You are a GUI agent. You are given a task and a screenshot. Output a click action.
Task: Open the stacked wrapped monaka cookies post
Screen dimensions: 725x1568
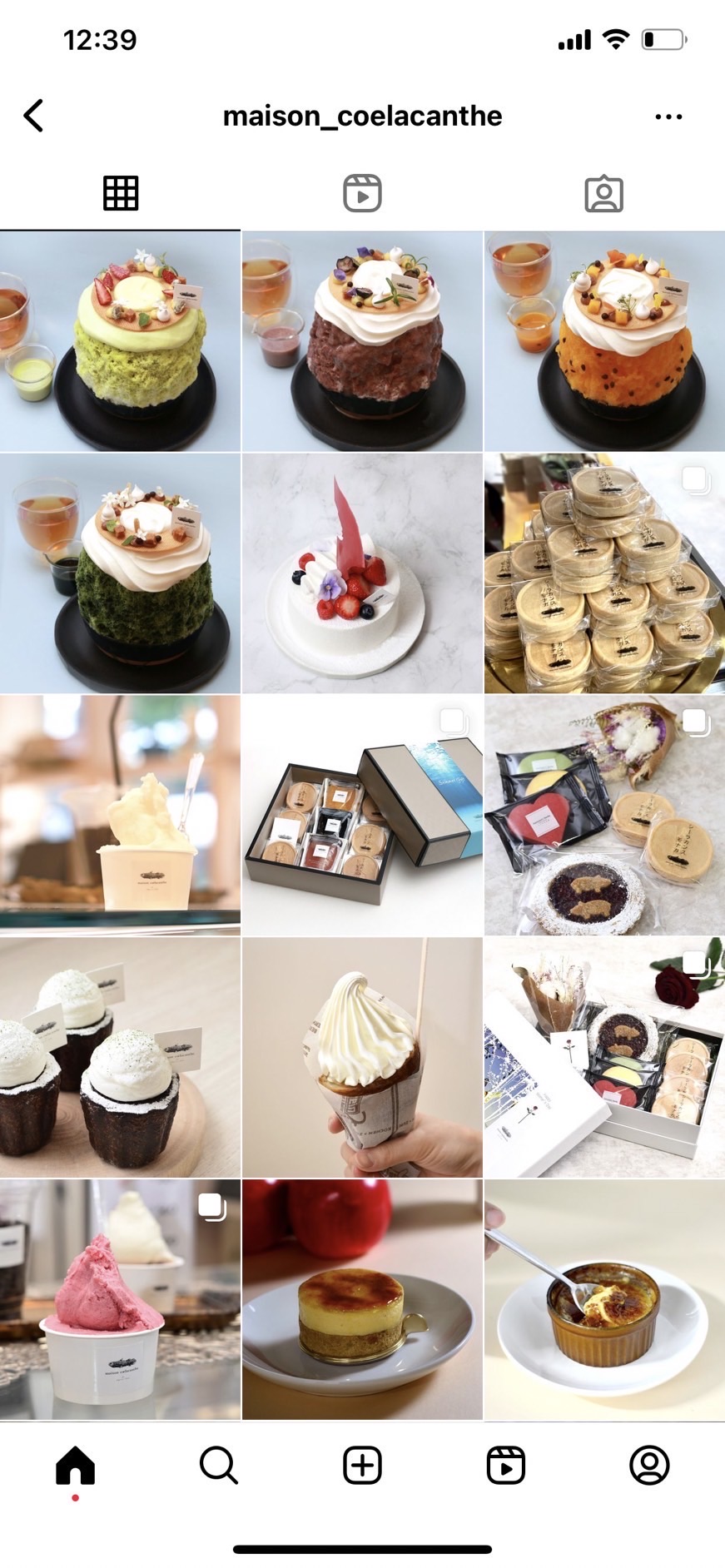604,573
